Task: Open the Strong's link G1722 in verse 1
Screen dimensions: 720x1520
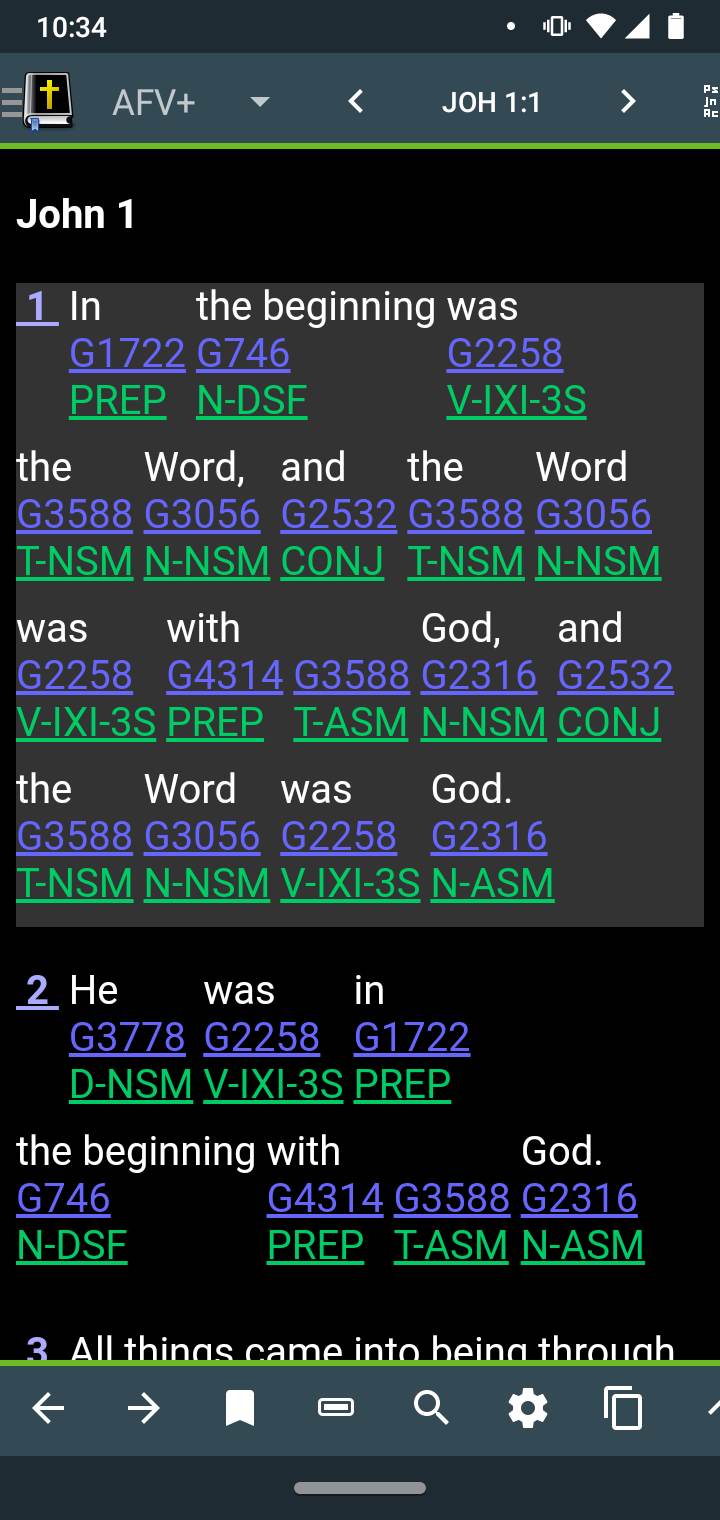Action: click(x=127, y=353)
